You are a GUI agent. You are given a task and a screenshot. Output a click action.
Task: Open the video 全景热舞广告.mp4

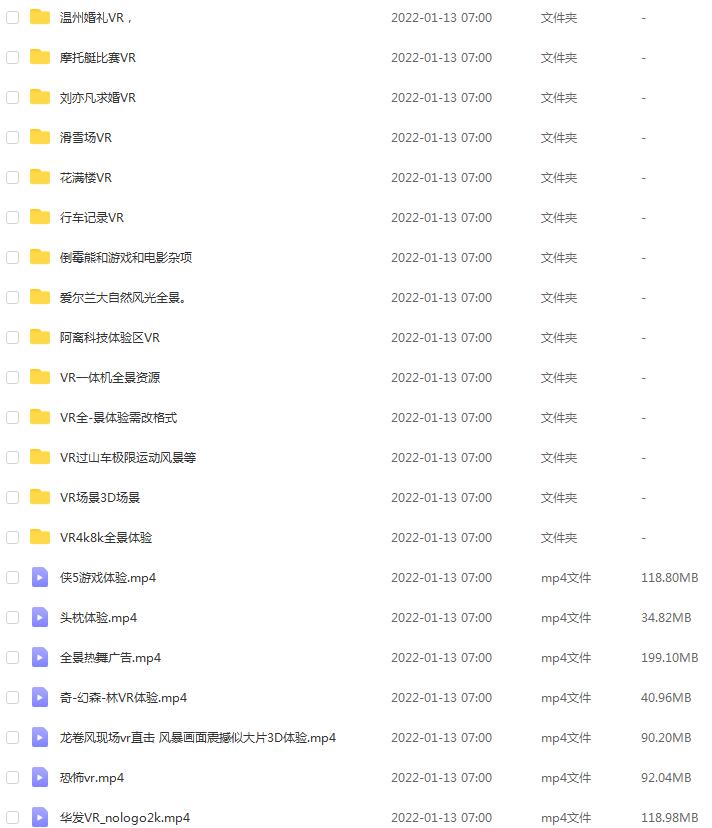(x=110, y=658)
